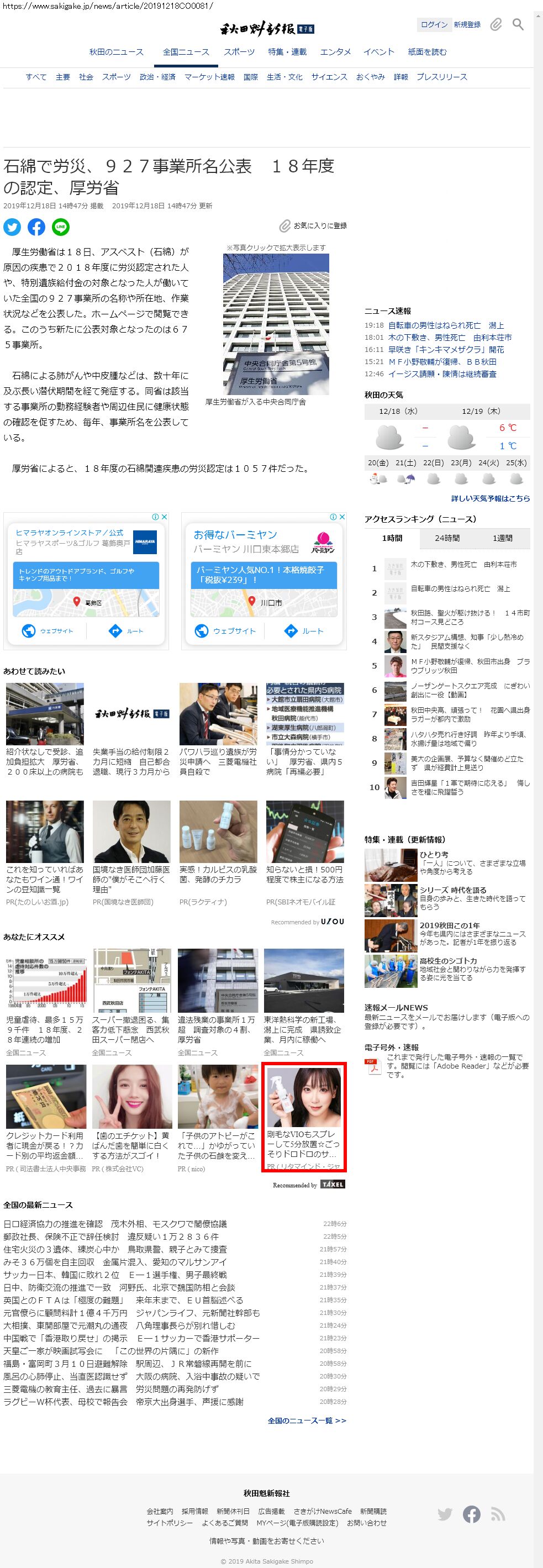Open 新規登録 sign-up link
This screenshot has width=543, height=1568.
[467, 25]
